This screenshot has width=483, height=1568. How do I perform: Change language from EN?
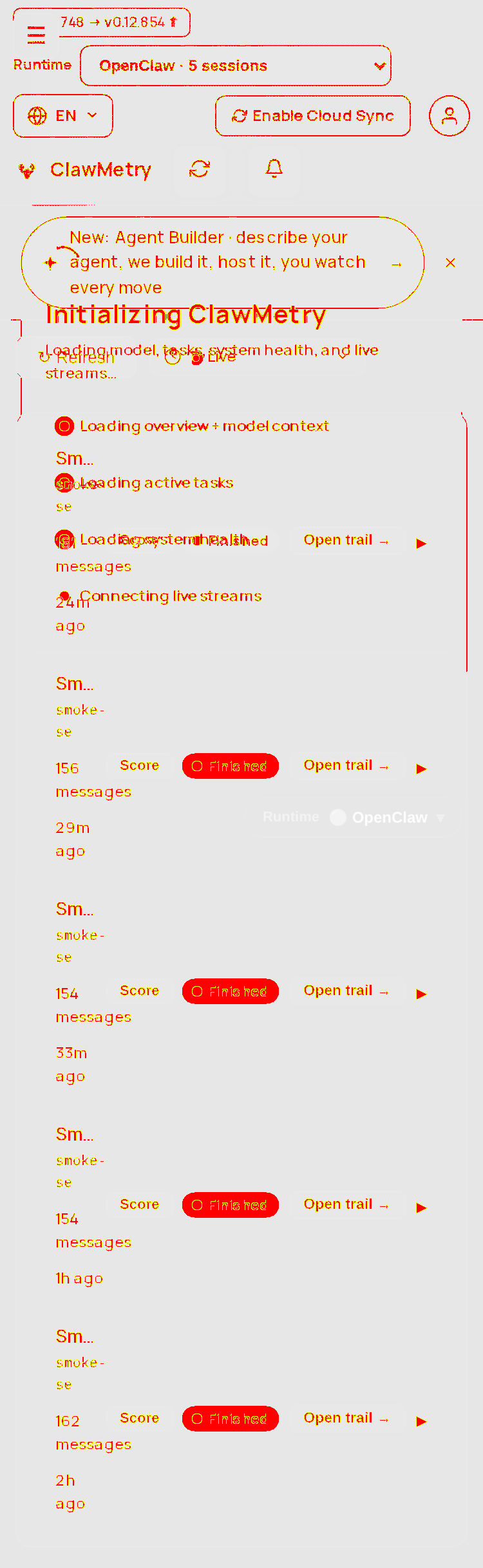[x=63, y=116]
